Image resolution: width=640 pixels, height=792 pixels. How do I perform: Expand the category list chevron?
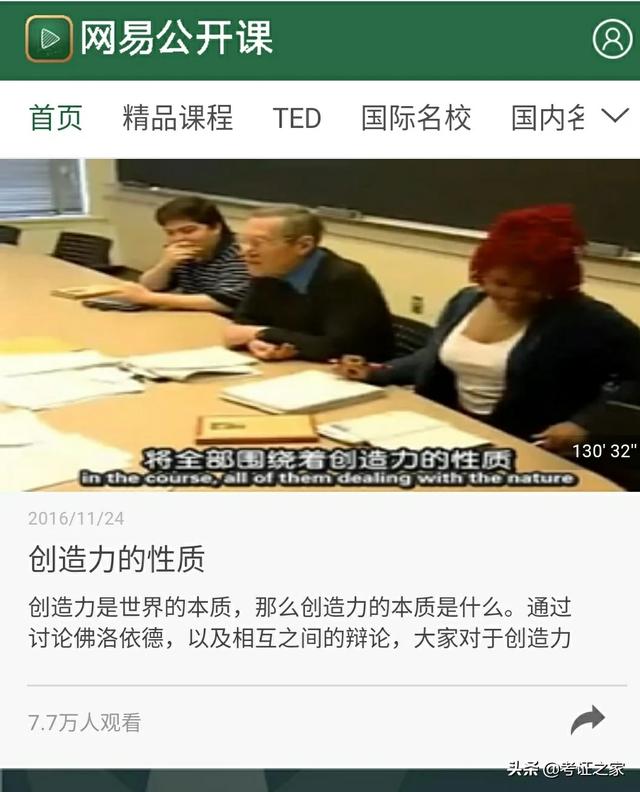(614, 117)
